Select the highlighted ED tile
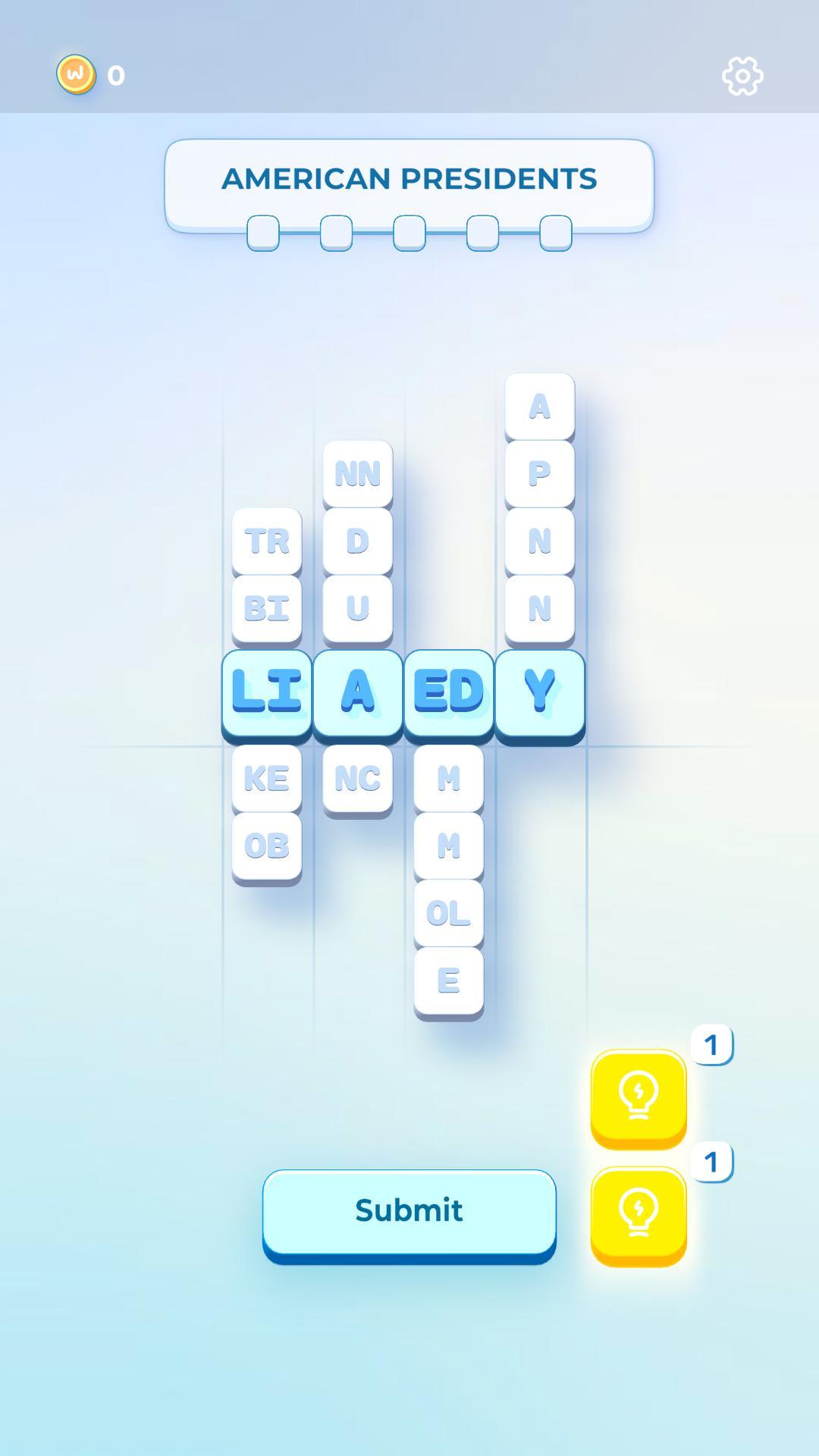The width and height of the screenshot is (819, 1456). pos(449,694)
